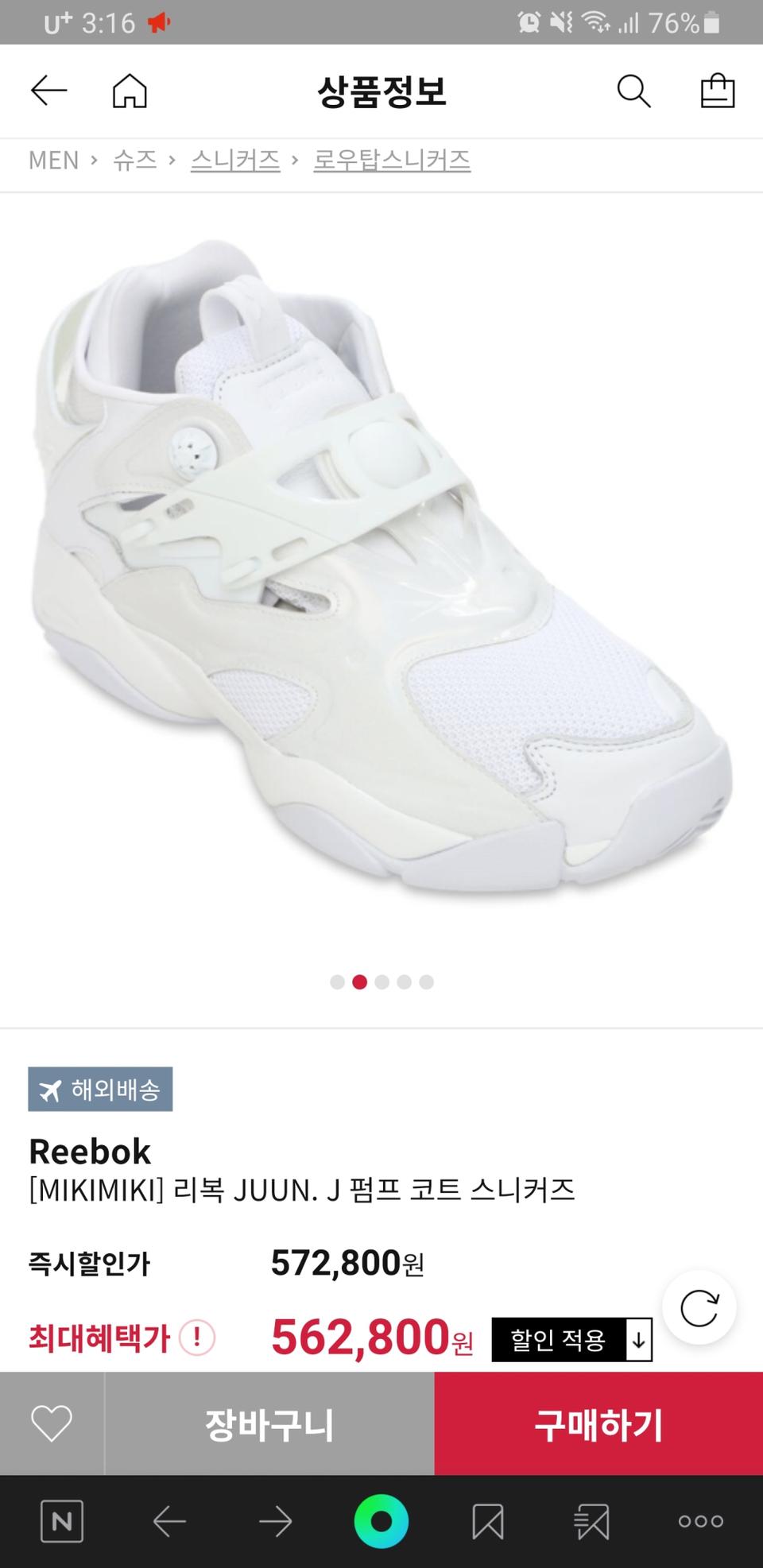Open the share icon in browser bar
Image resolution: width=763 pixels, height=1568 pixels.
coord(592,1522)
